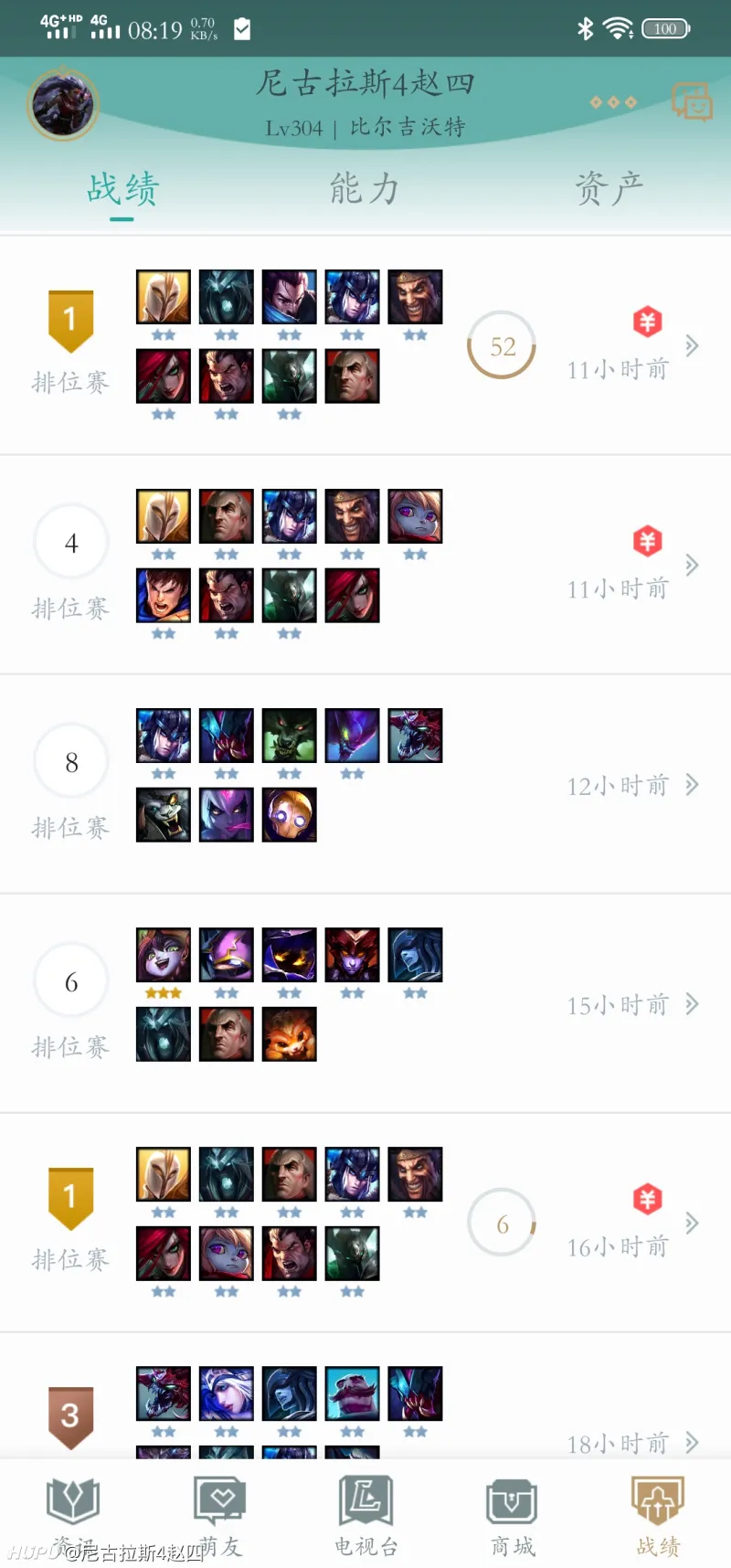Image resolution: width=731 pixels, height=1568 pixels.
Task: Open the rank 4 match from 11小时前
Action: [x=365, y=565]
